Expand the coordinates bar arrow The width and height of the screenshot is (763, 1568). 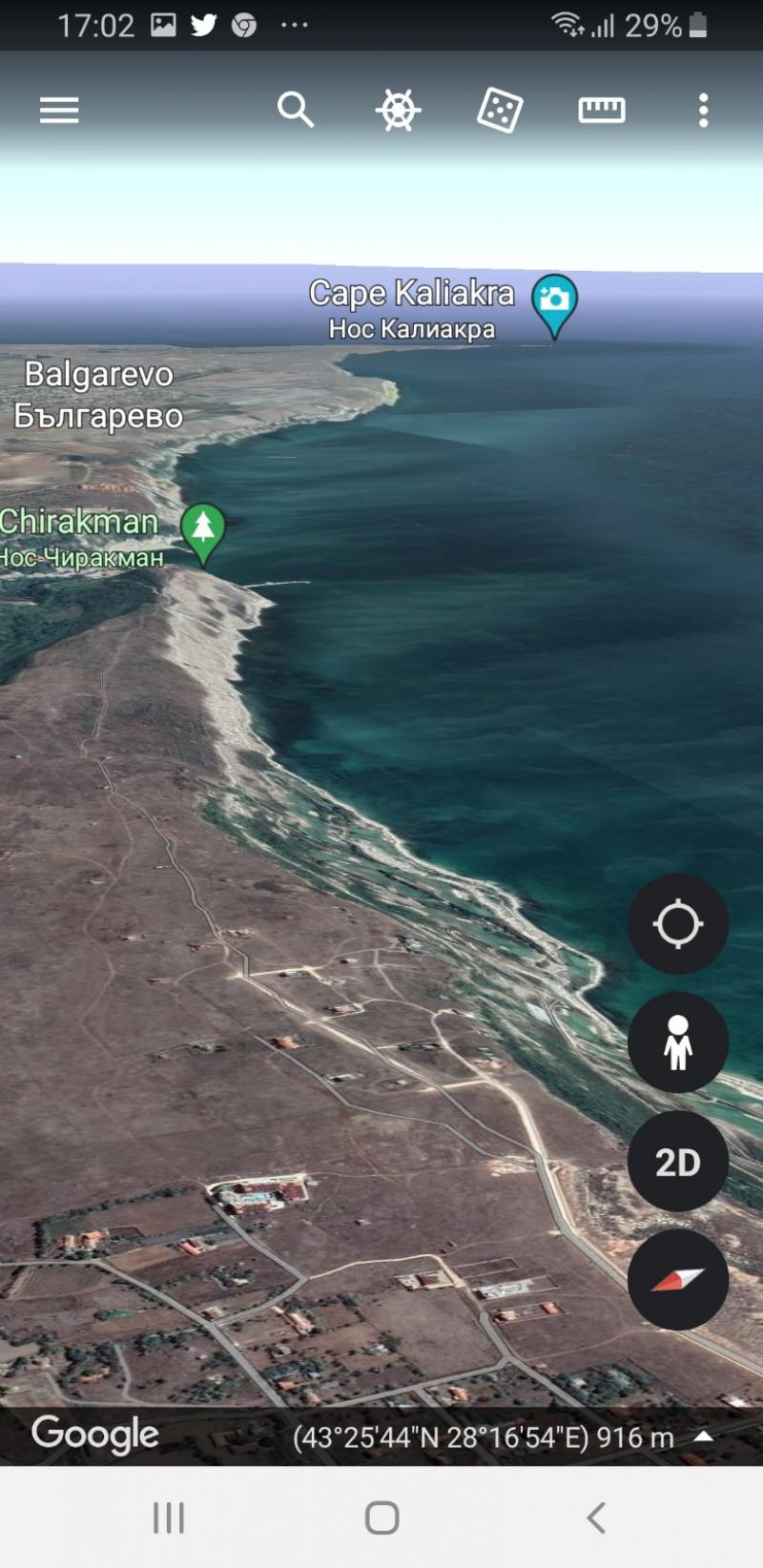point(704,1435)
